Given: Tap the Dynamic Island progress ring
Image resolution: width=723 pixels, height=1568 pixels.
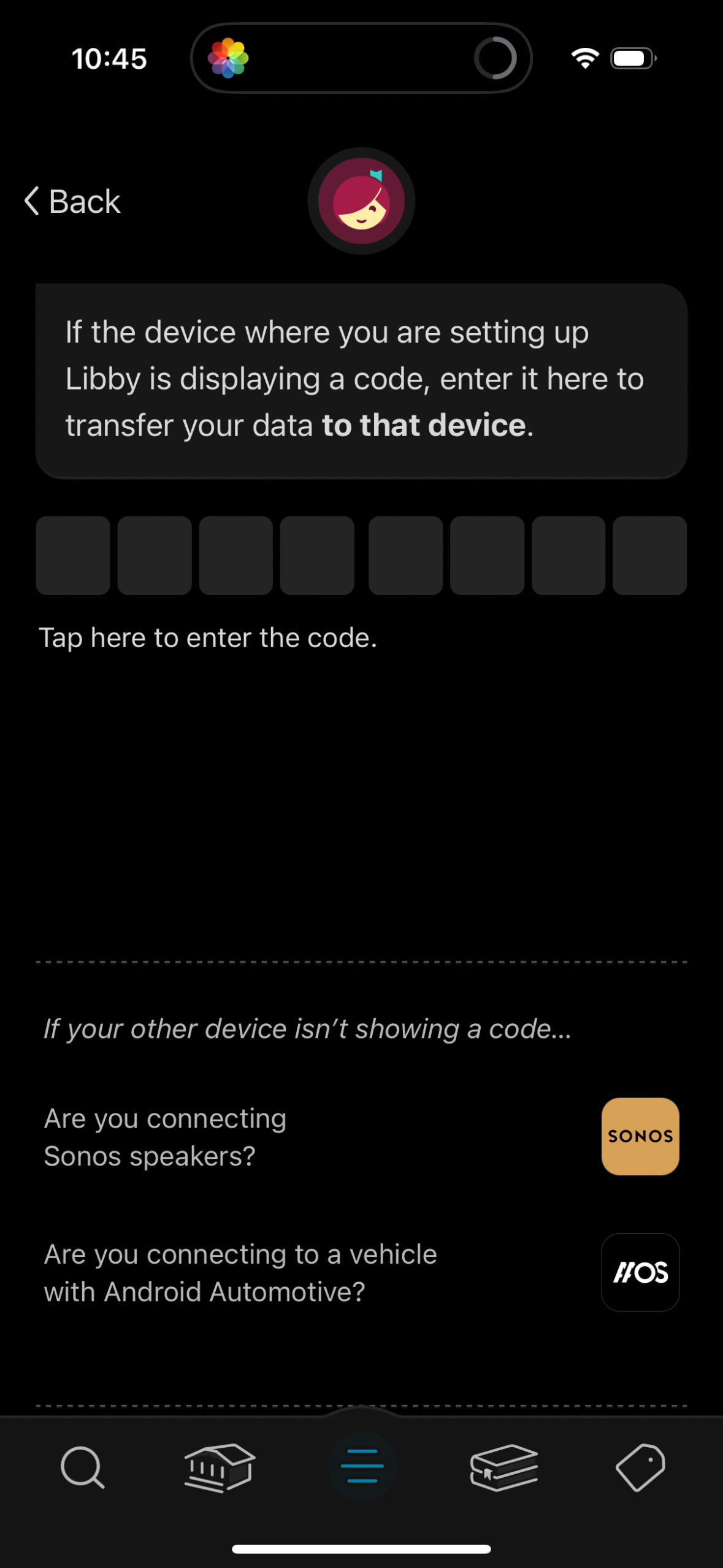Looking at the screenshot, I should (495, 57).
